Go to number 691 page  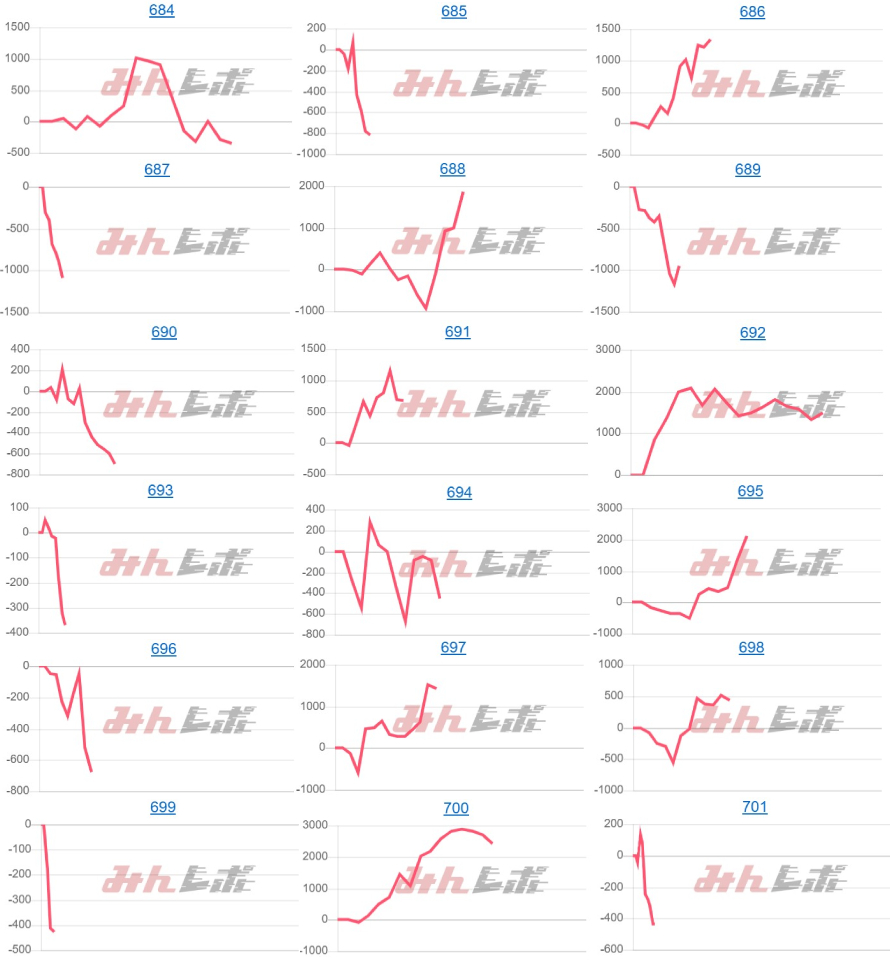[x=457, y=332]
